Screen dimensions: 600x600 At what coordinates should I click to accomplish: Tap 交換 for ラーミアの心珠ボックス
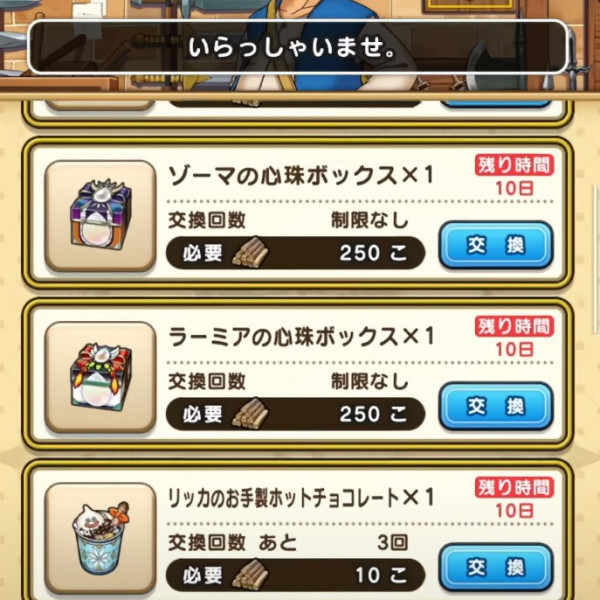(495, 407)
